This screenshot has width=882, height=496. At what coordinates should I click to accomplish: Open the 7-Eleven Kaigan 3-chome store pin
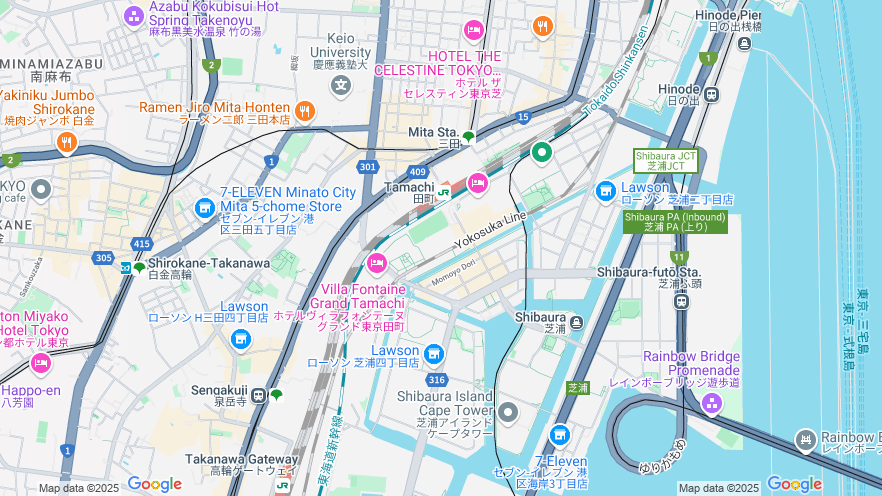[559, 435]
